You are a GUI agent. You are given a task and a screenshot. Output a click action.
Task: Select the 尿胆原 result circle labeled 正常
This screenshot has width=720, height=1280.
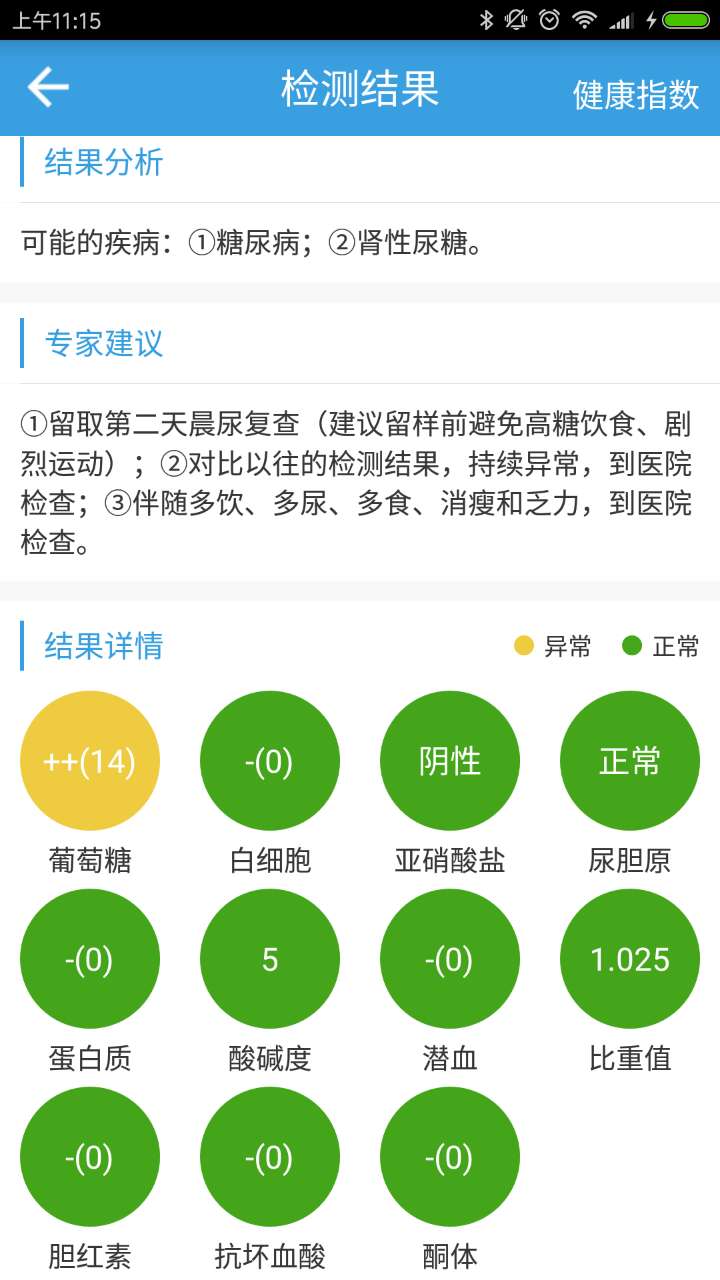pyautogui.click(x=630, y=759)
